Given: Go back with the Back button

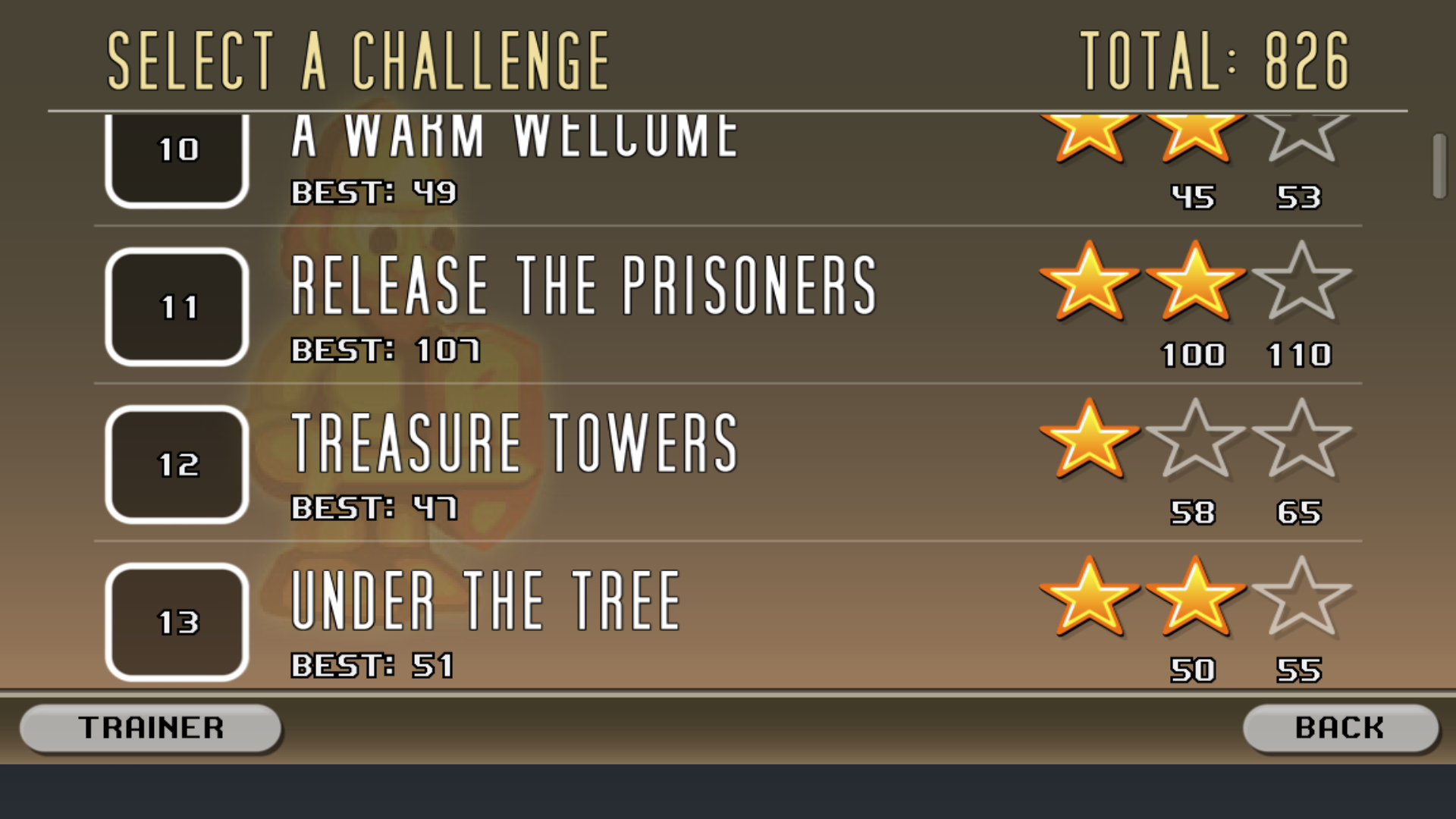Looking at the screenshot, I should click(1340, 728).
